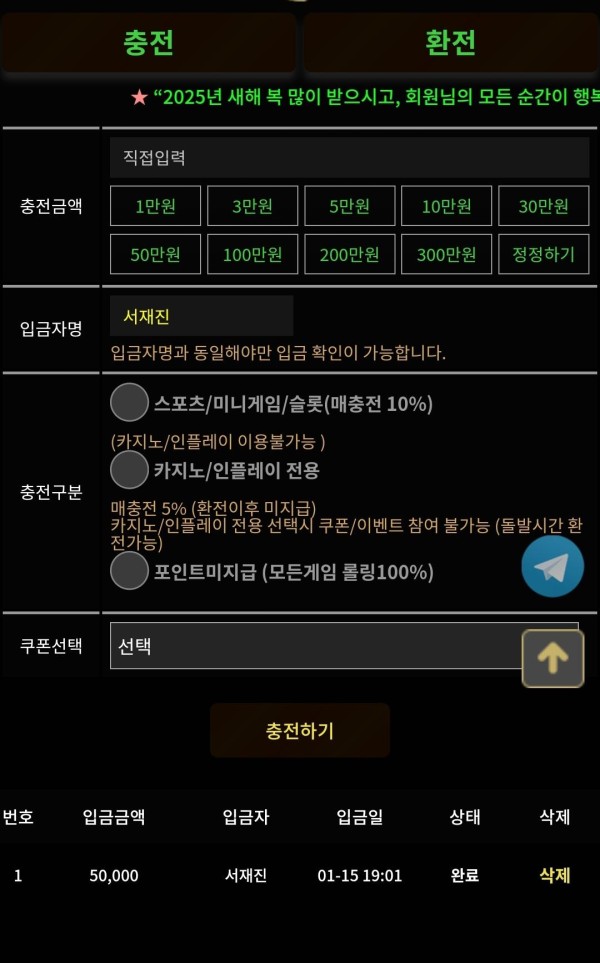600x963 pixels.
Task: Select the 3만원 amount button
Action: pos(252,206)
